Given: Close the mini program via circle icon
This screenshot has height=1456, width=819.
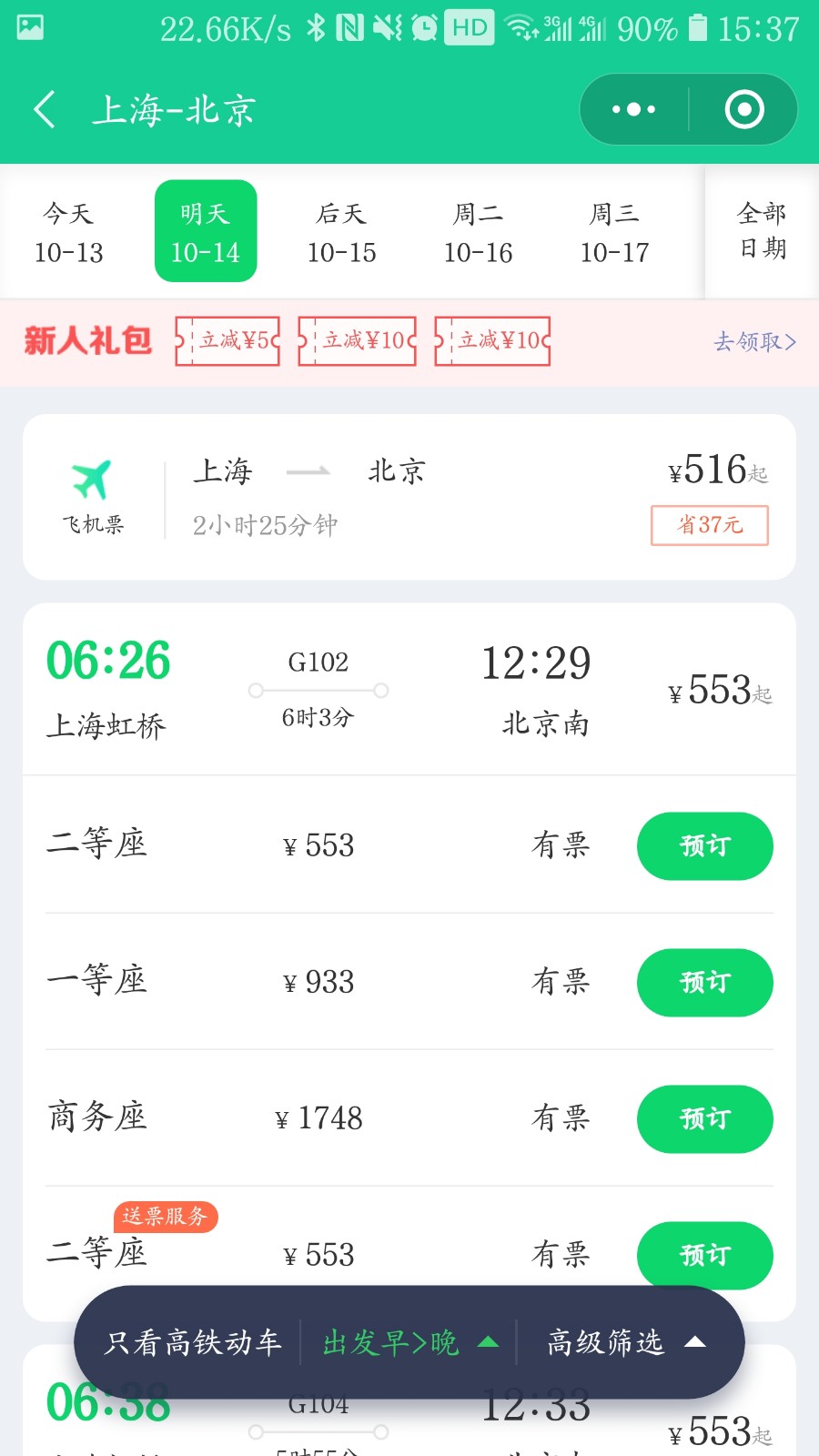Looking at the screenshot, I should [743, 110].
